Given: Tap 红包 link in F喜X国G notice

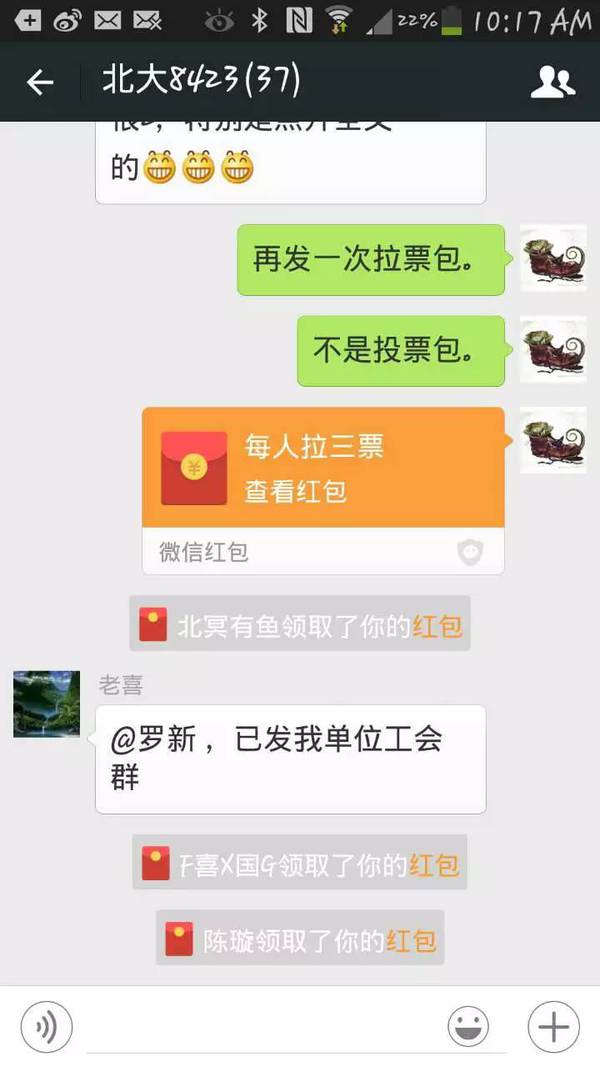Looking at the screenshot, I should tap(434, 865).
